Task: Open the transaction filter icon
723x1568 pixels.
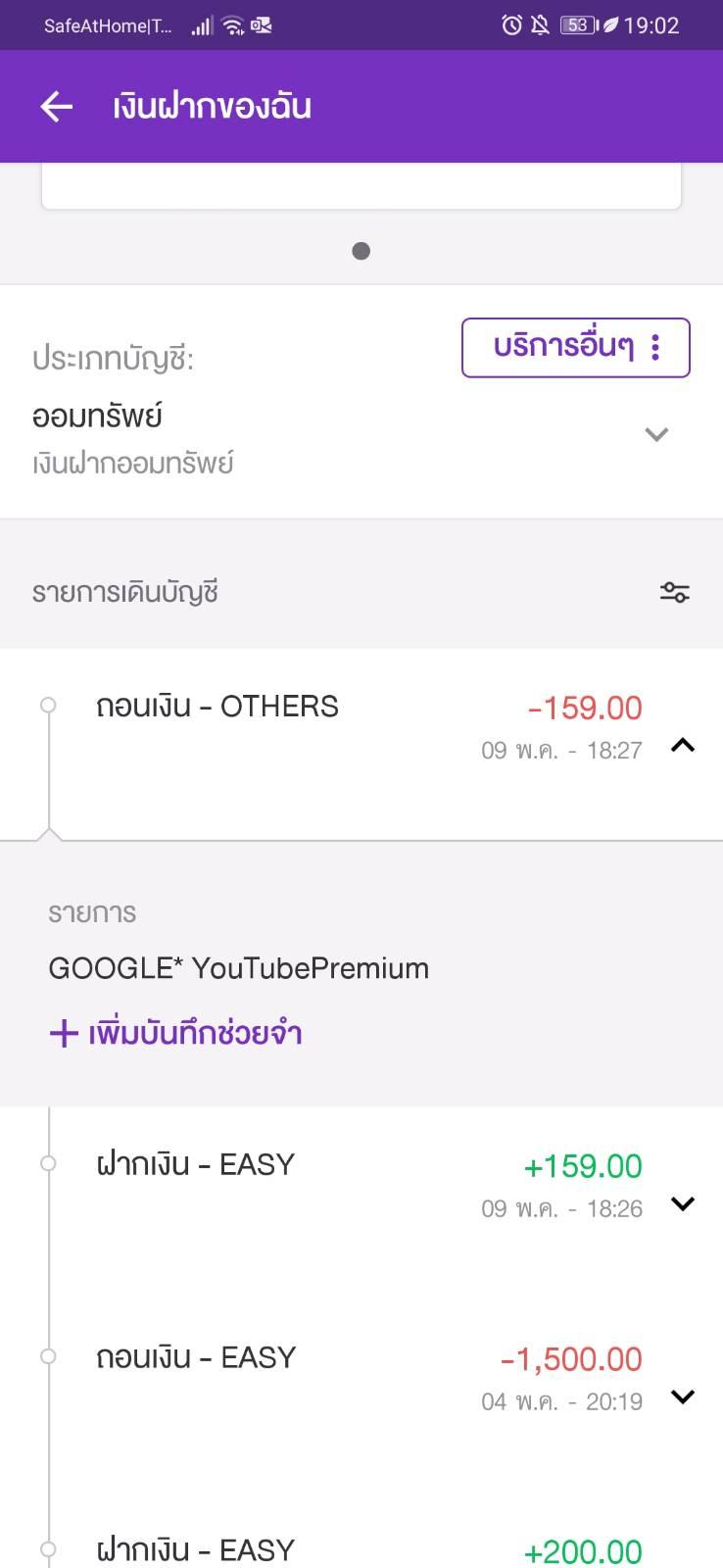Action: 675,592
